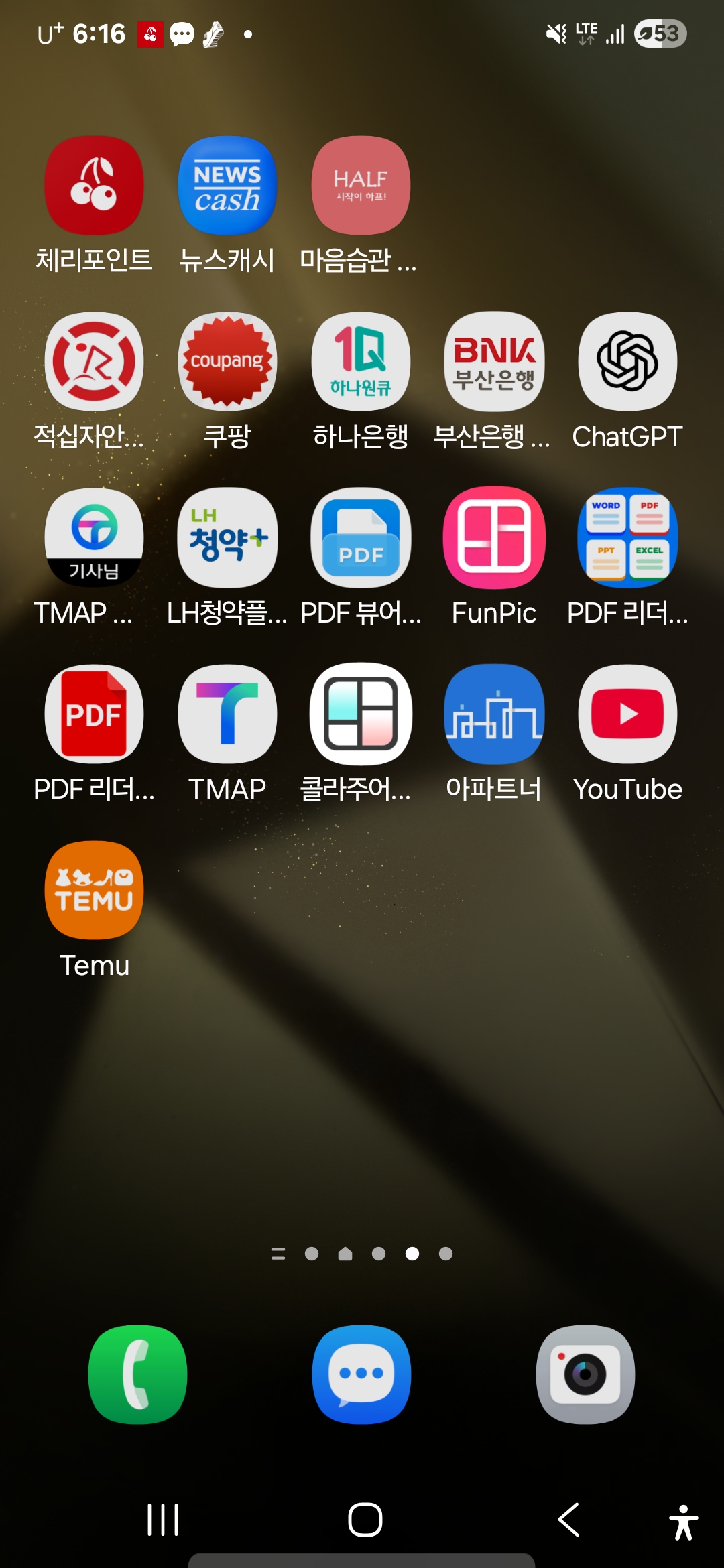
Task: Launch ChatGPT
Action: point(627,362)
